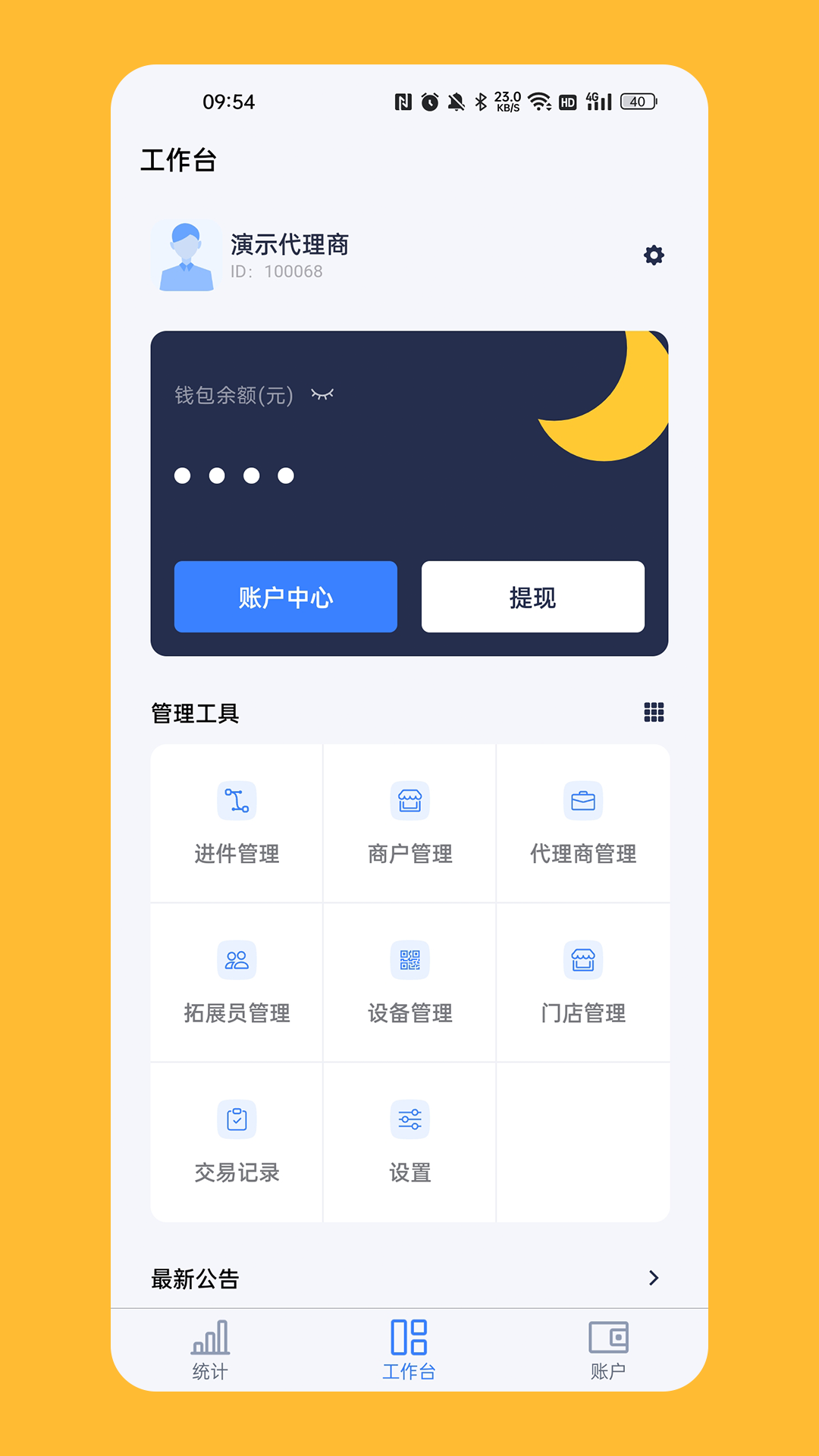Select the 工作台 (Workbench) tab
This screenshot has width=819, height=1456.
click(409, 1350)
